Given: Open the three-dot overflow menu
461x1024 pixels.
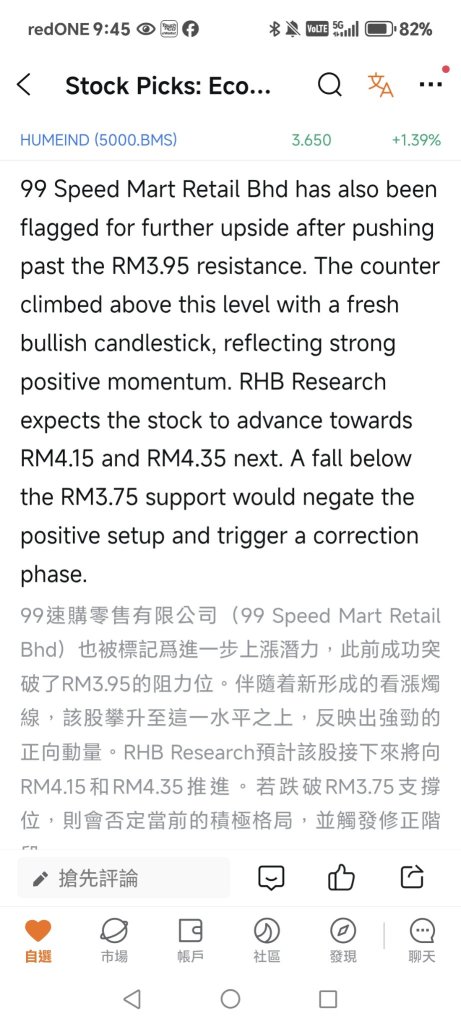Looking at the screenshot, I should 430,85.
